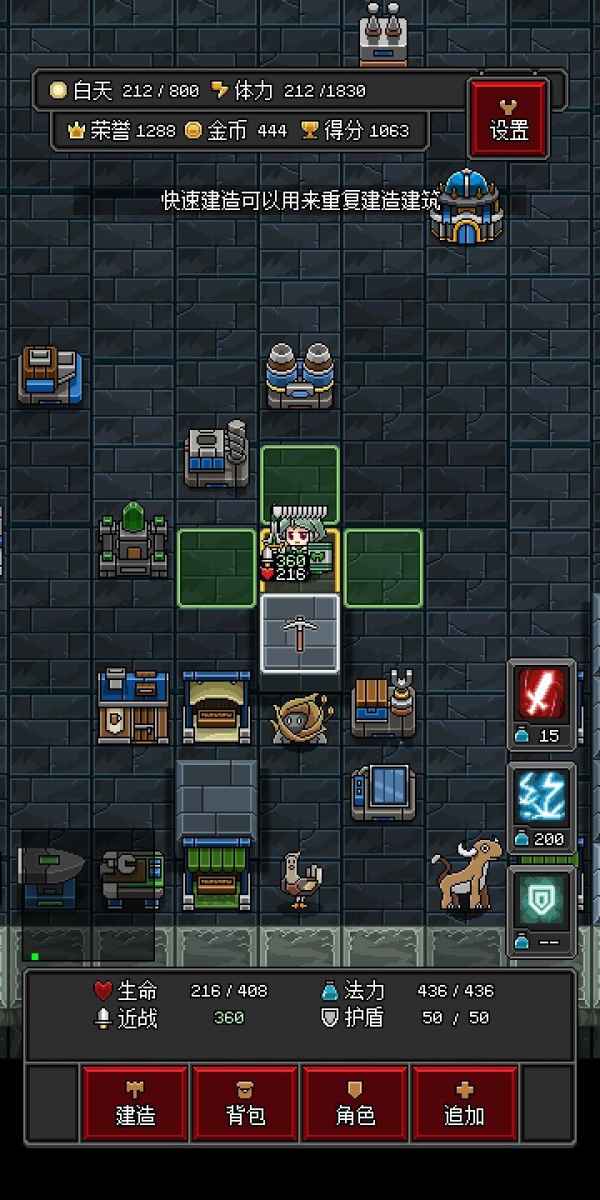Open the 建造 build menu
This screenshot has height=1200, width=600.
coord(135,1104)
